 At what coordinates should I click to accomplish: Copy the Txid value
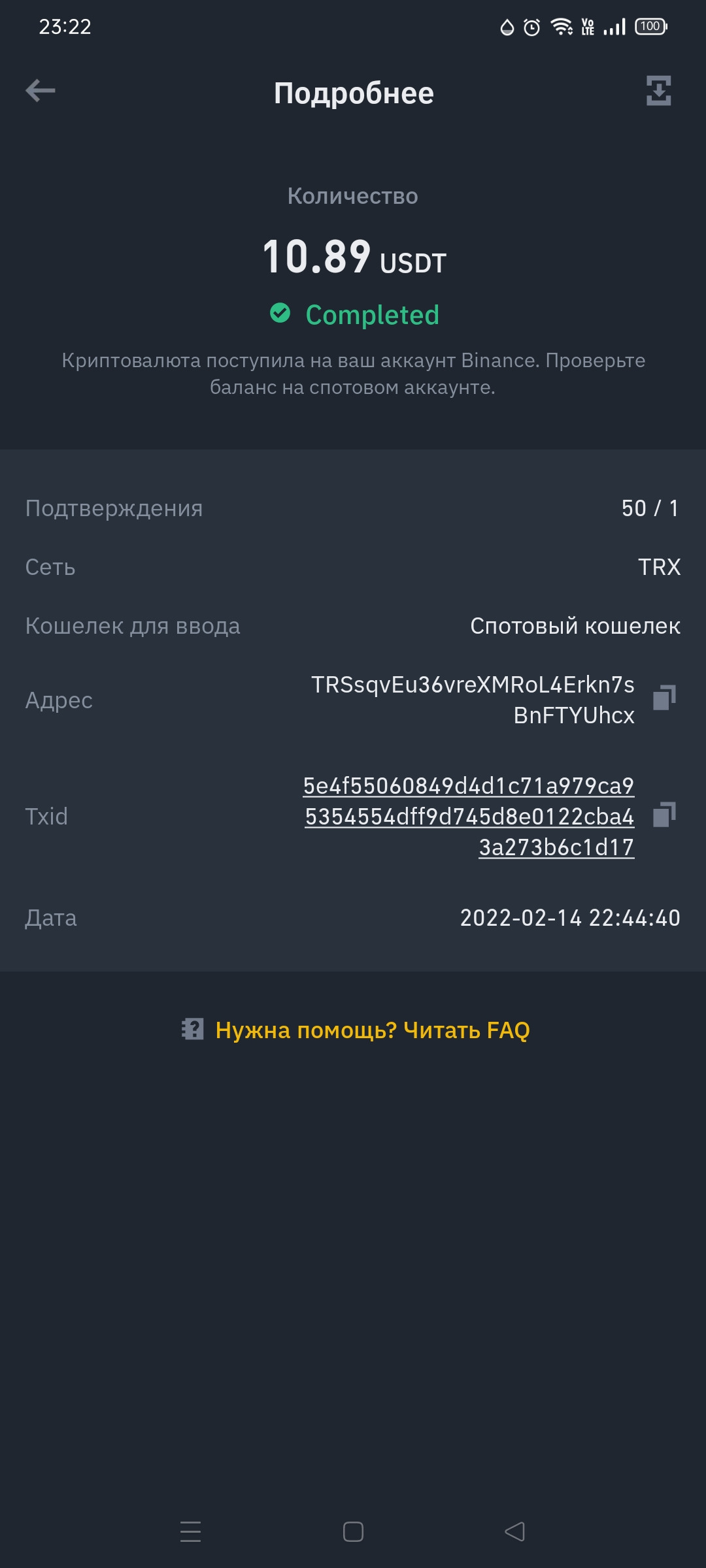pyautogui.click(x=664, y=815)
